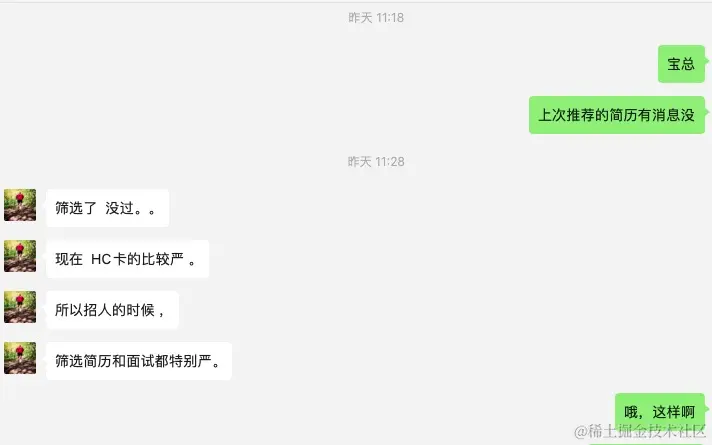The height and width of the screenshot is (445, 712).
Task: Open avatar beside "筛选了 没过" message
Action: point(20,205)
